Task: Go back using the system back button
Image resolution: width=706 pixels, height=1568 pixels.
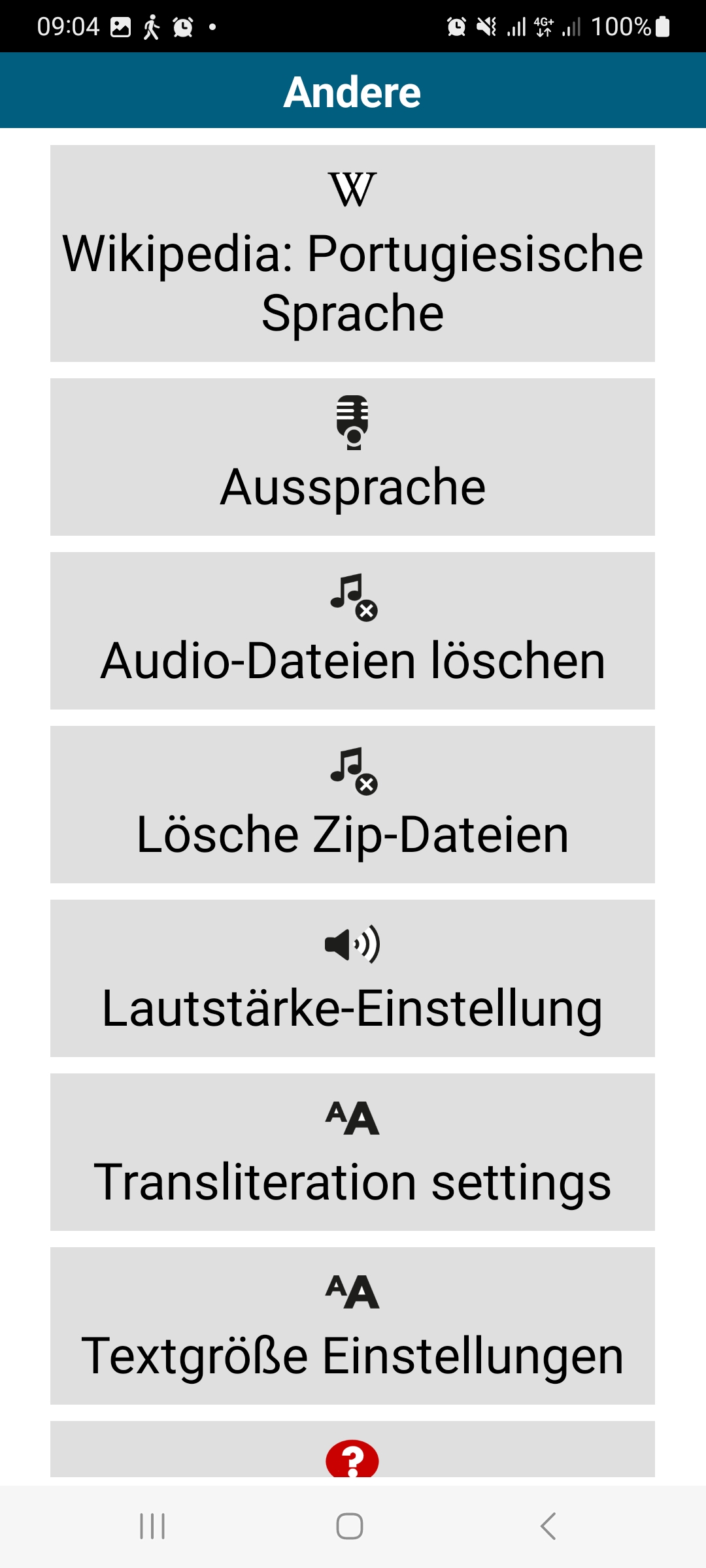Action: tap(548, 1526)
